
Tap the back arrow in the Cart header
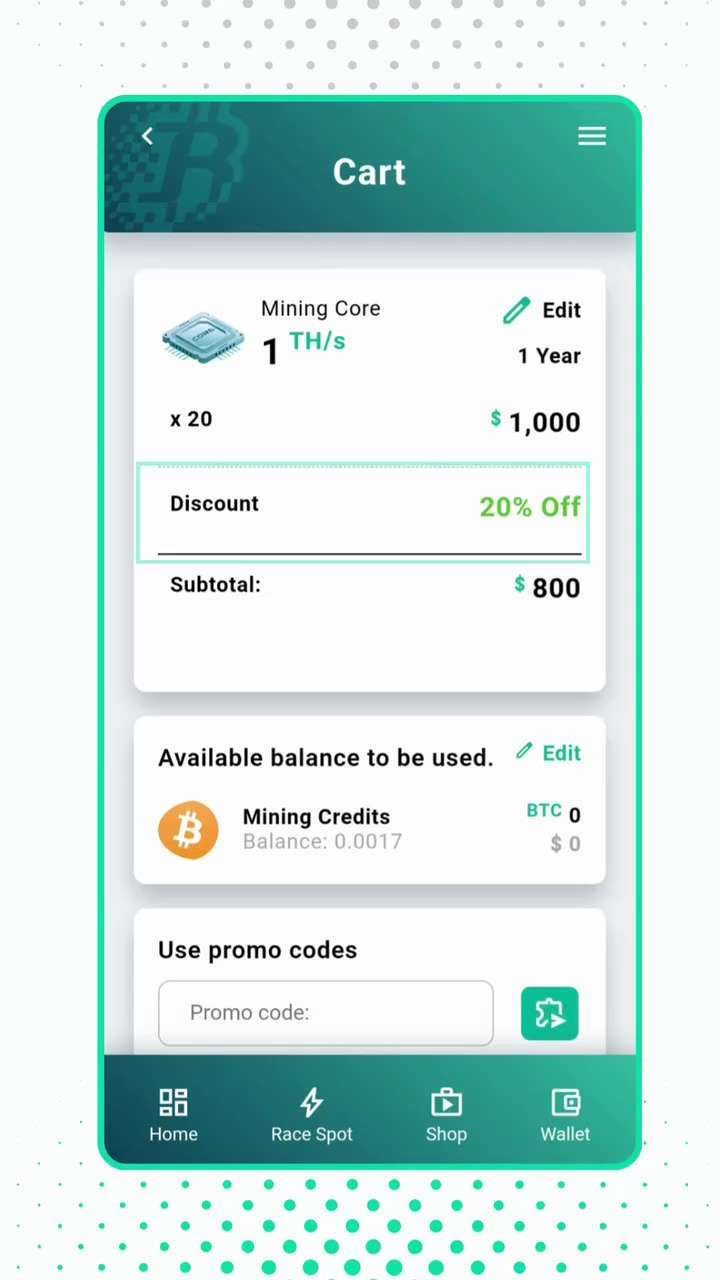point(147,136)
